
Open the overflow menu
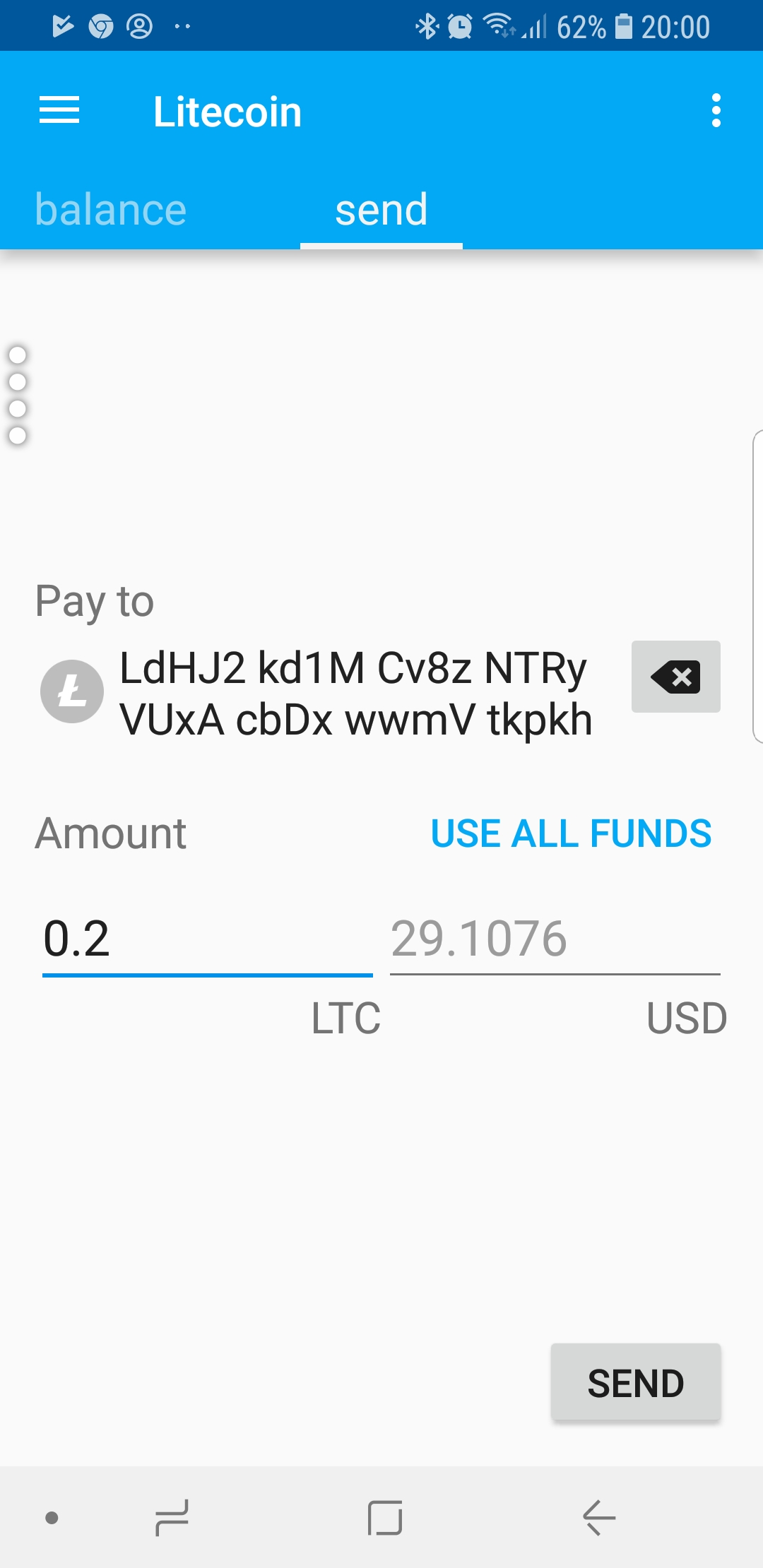click(716, 111)
